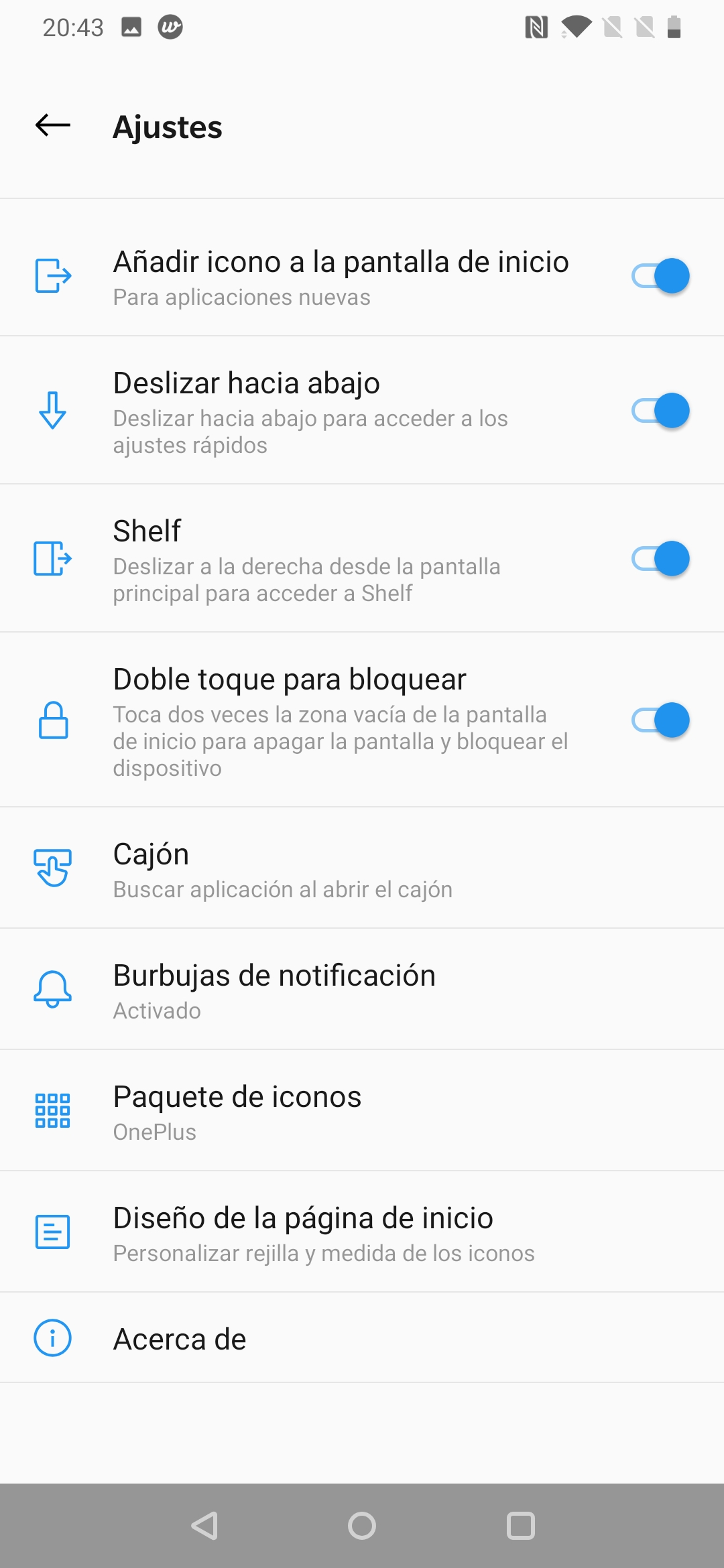724x1568 pixels.
Task: Turn off the Shelf switch
Action: 660,559
